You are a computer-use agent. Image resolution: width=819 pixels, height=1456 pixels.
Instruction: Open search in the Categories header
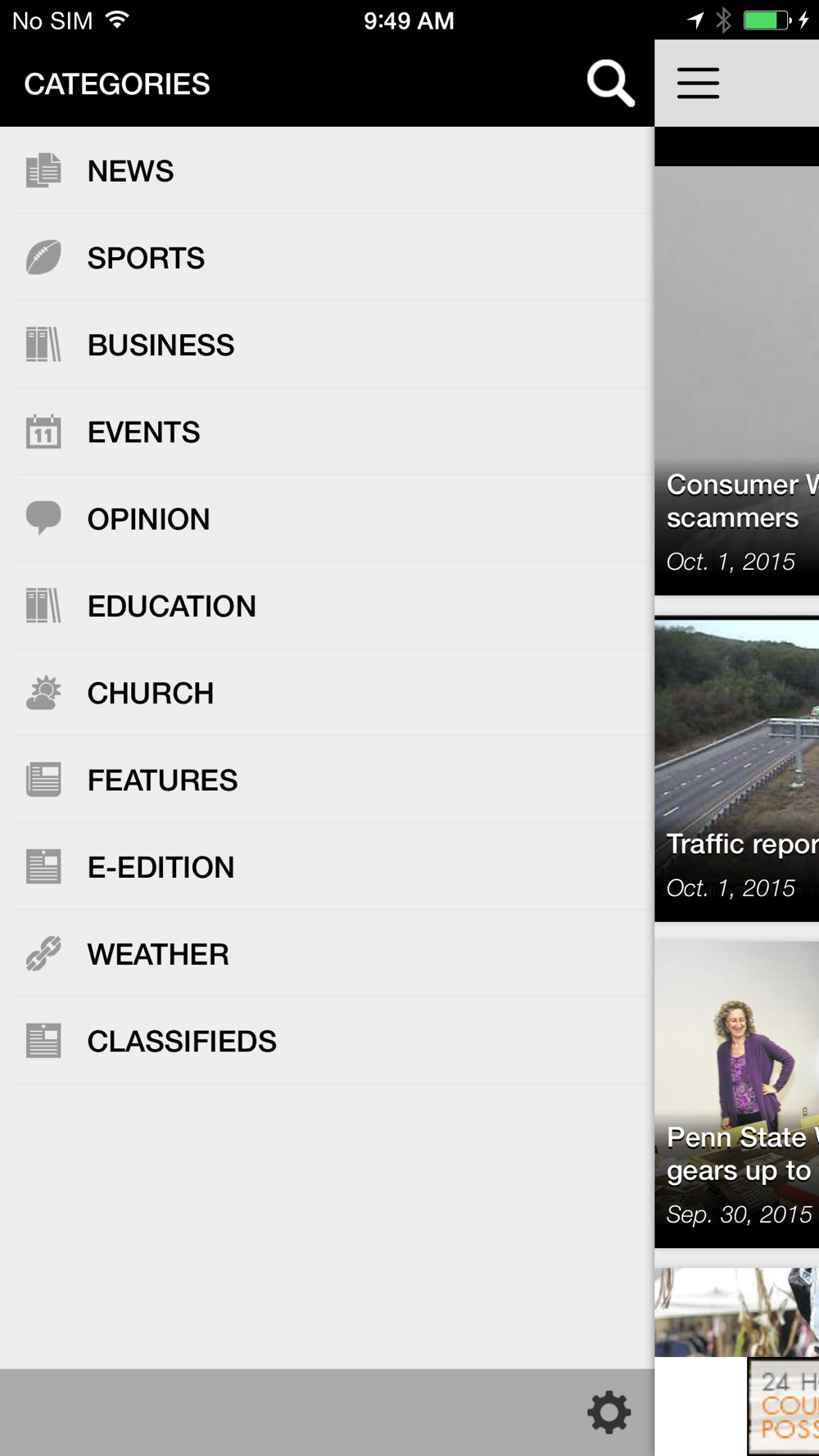[610, 83]
